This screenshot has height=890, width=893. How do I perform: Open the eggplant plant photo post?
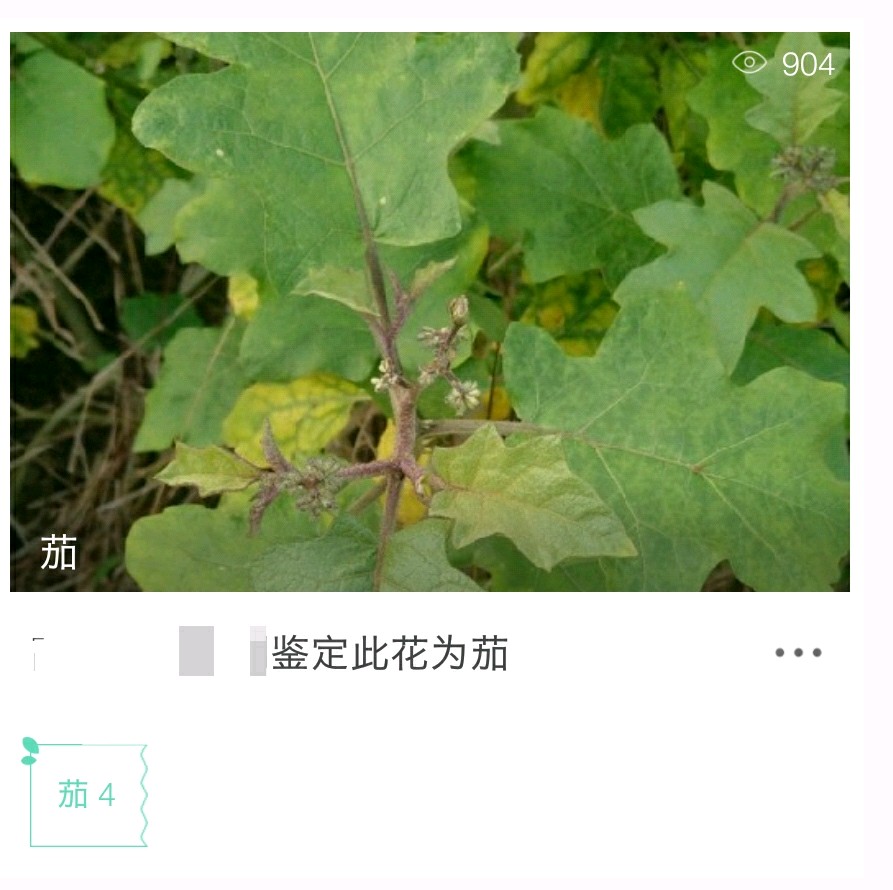point(430,311)
